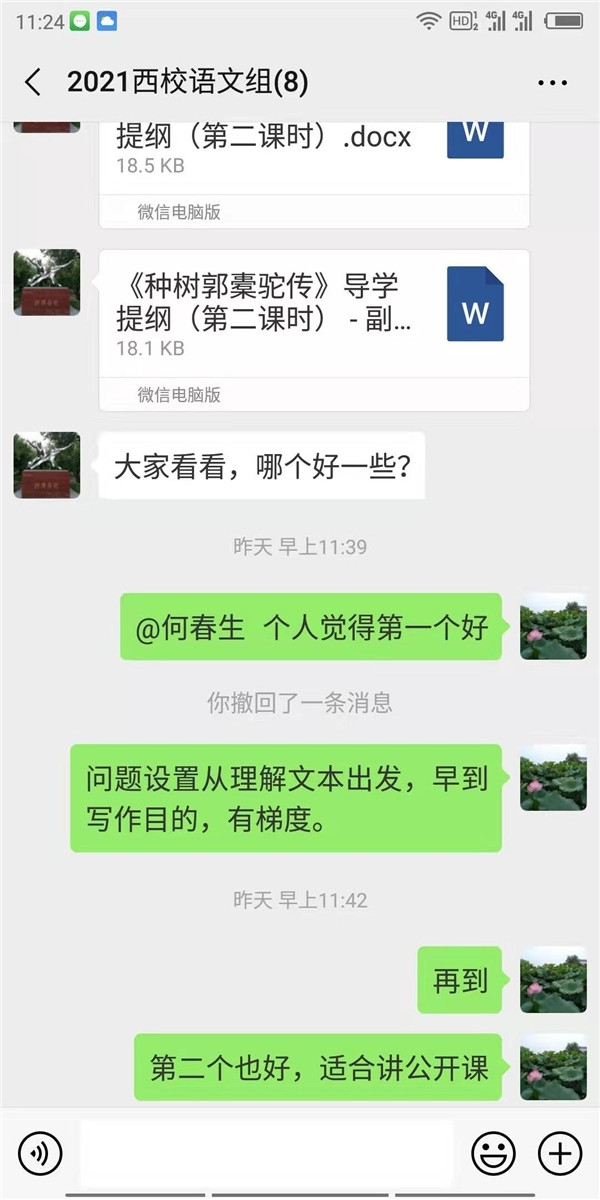
Task: Open the 副本 version of 《种树郭橐驼传》导学提纲 file
Action: pyautogui.click(x=313, y=318)
